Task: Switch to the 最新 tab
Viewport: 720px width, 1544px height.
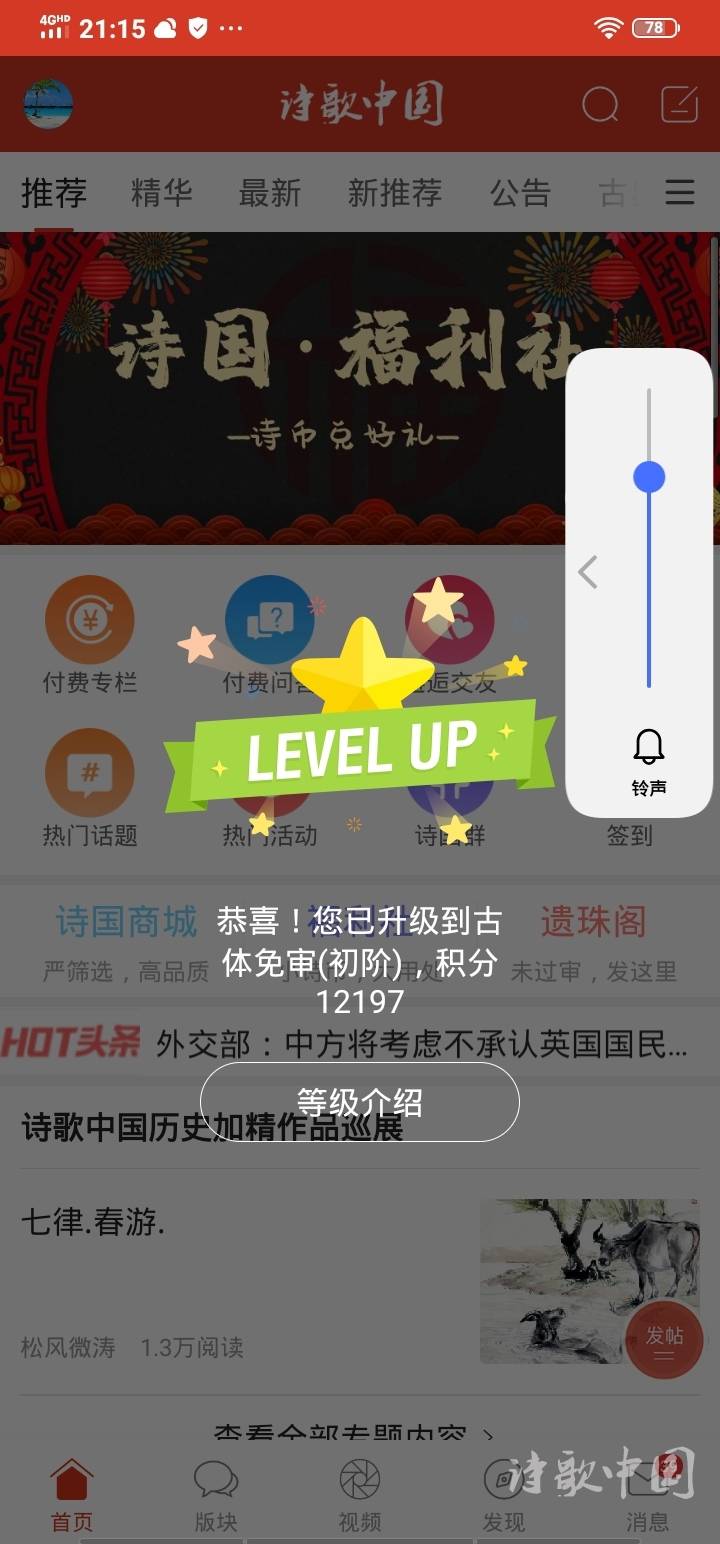Action: tap(269, 192)
